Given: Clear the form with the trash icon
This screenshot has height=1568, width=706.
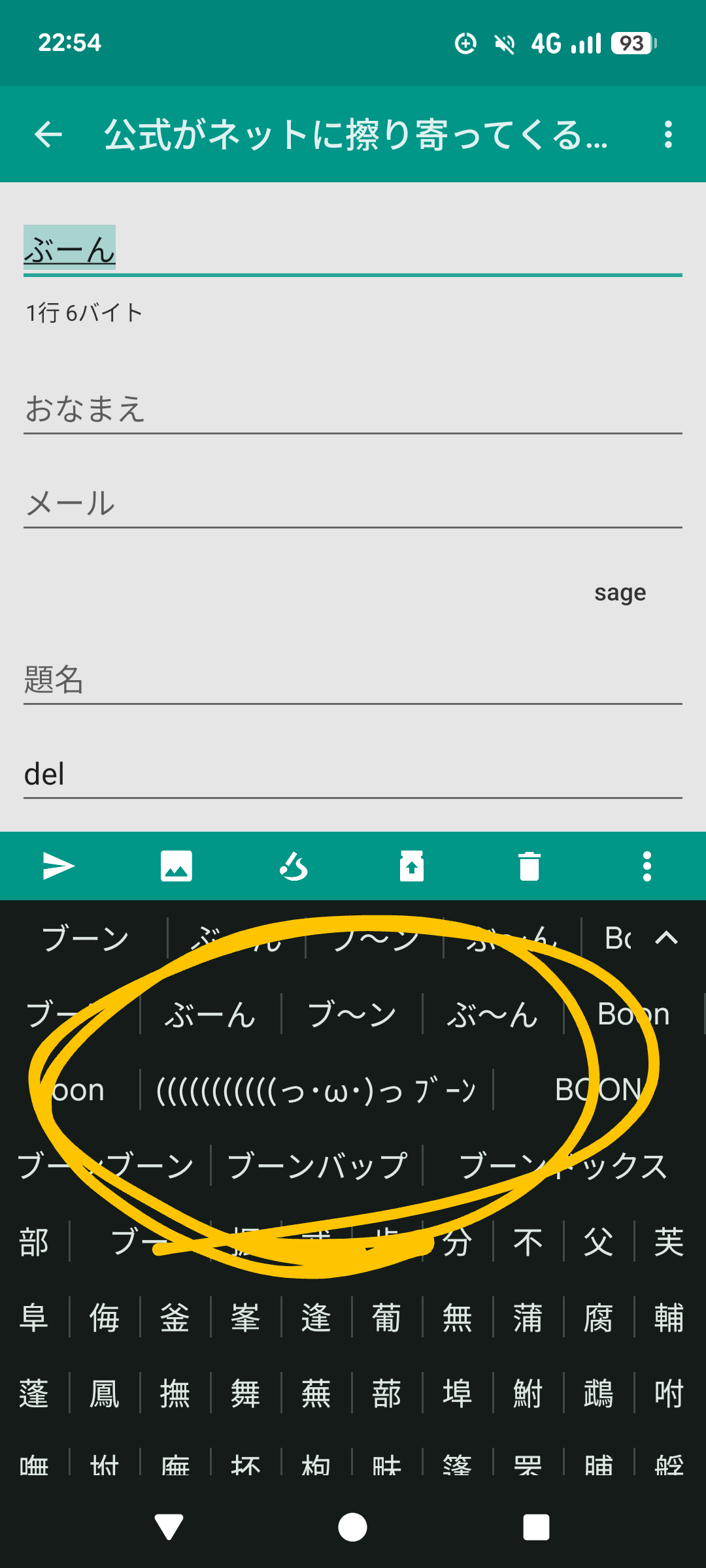Looking at the screenshot, I should [x=529, y=866].
